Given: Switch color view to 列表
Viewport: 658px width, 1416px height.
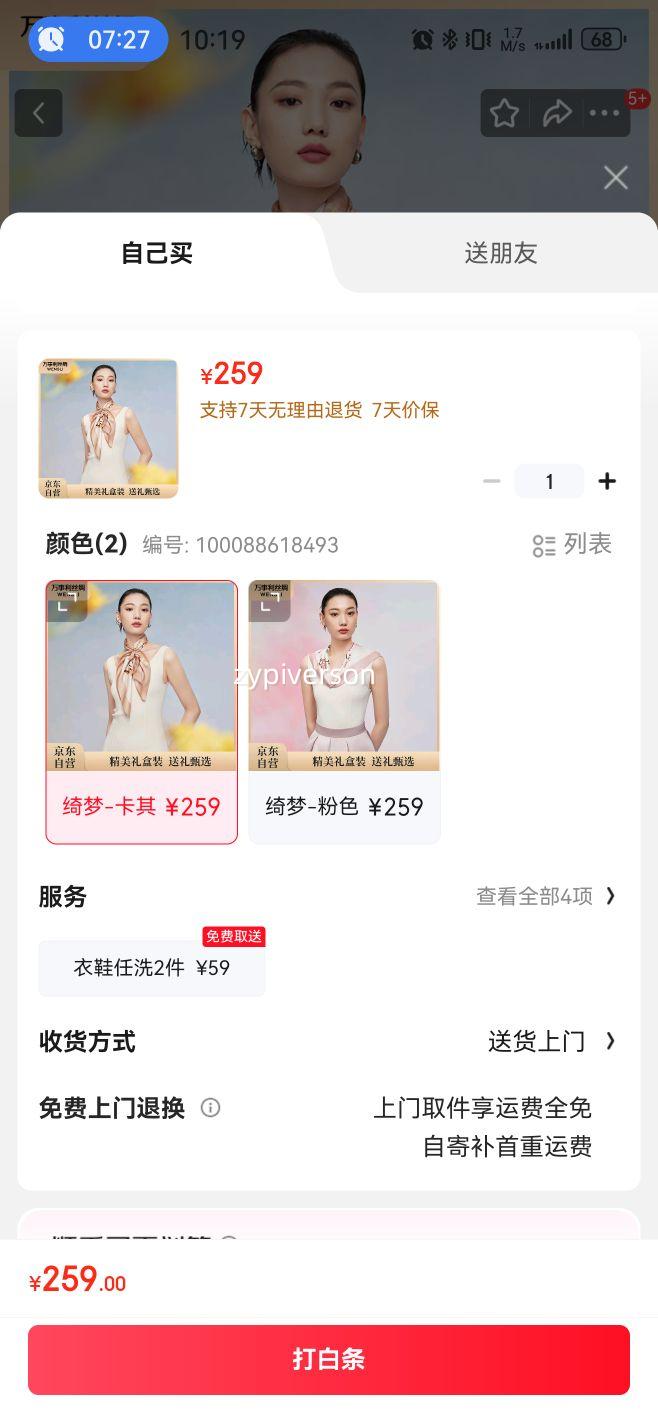Looking at the screenshot, I should click(x=572, y=544).
